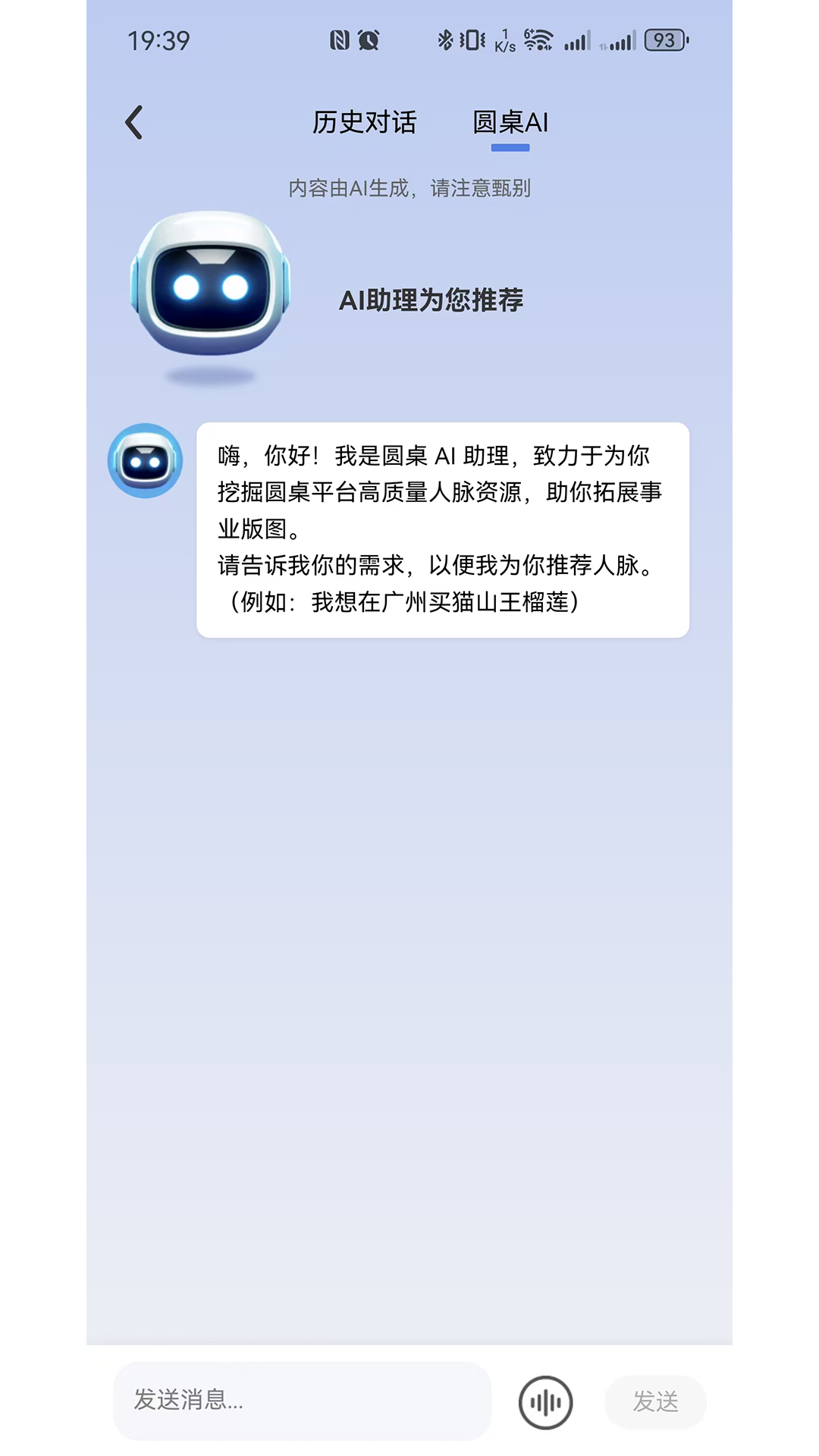Select the 圆桌AI tab
Viewport: 819px width, 1456px height.
point(509,123)
